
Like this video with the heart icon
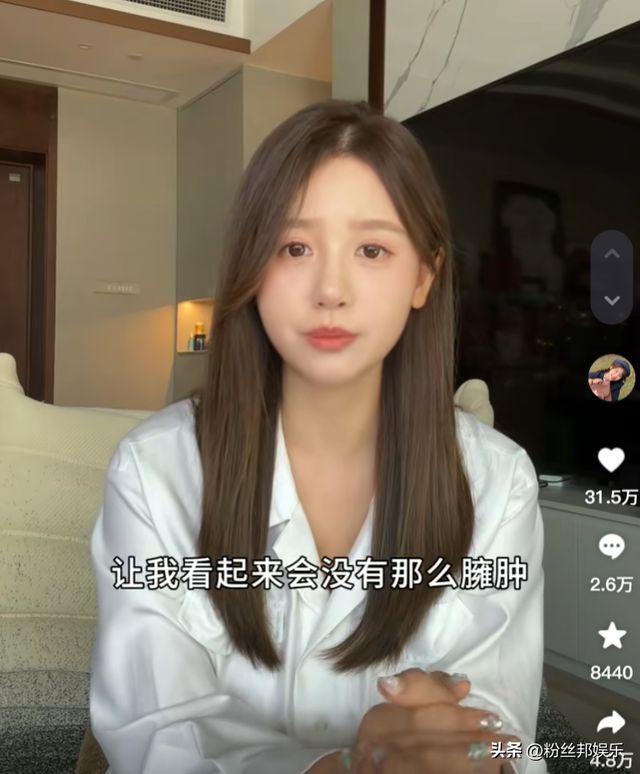pos(611,459)
